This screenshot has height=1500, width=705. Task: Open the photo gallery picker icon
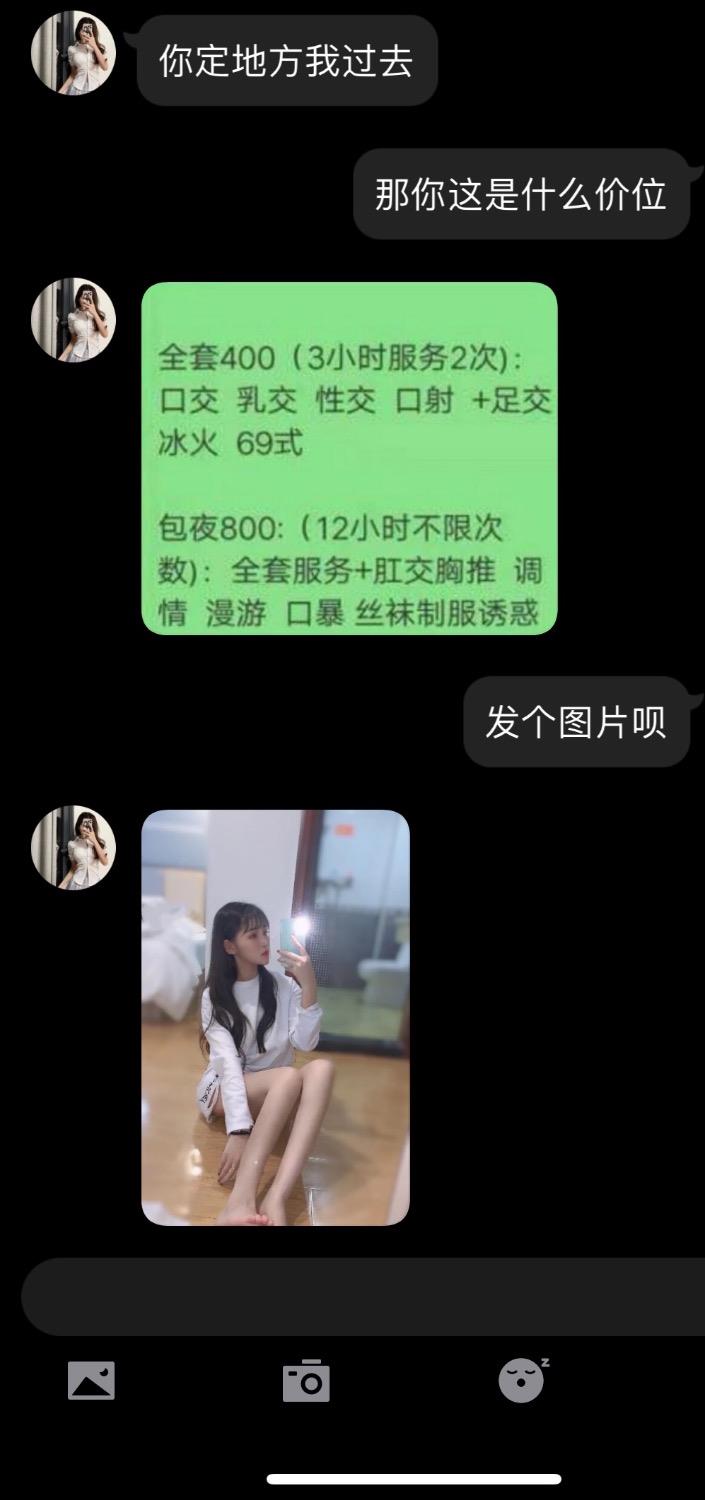(x=91, y=1381)
